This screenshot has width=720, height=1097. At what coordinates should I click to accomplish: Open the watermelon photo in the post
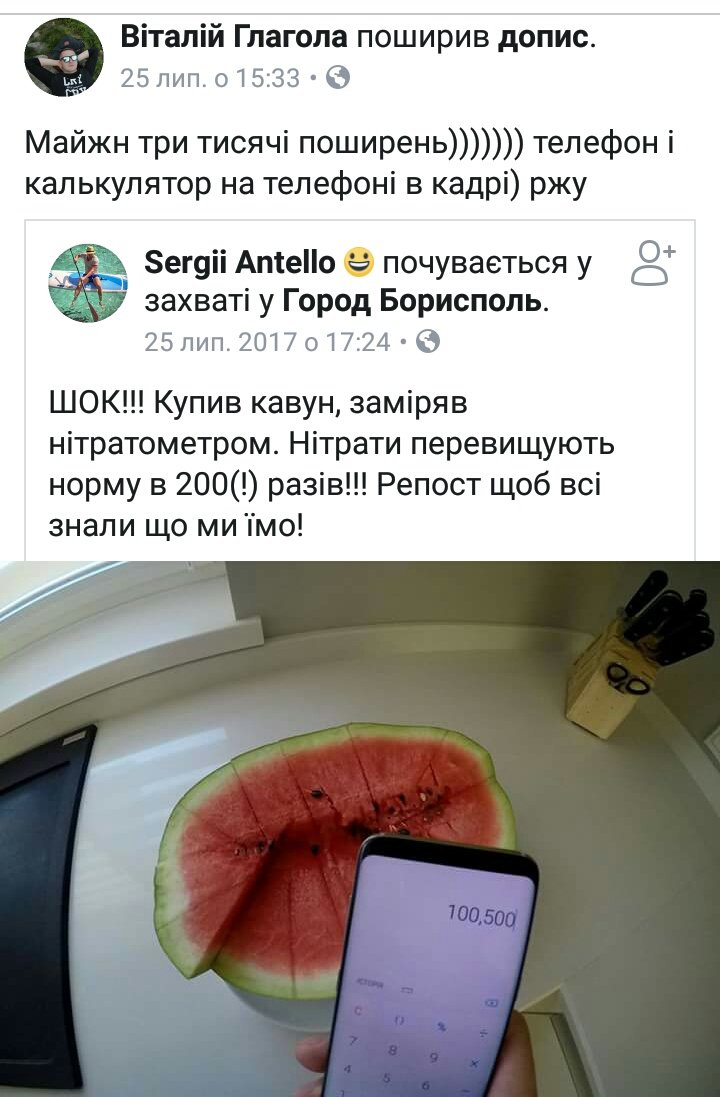coord(360,828)
